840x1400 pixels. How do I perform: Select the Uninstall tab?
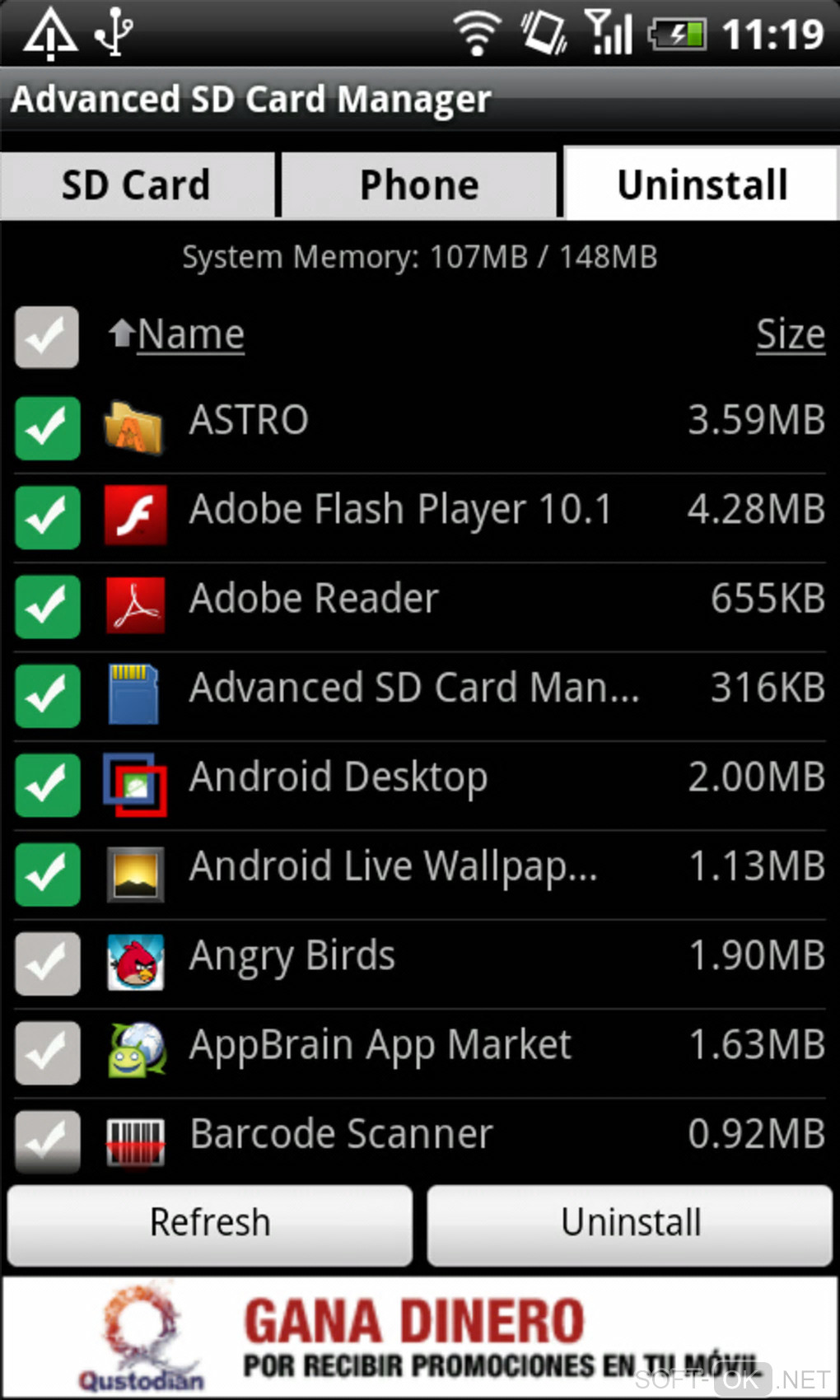(702, 184)
